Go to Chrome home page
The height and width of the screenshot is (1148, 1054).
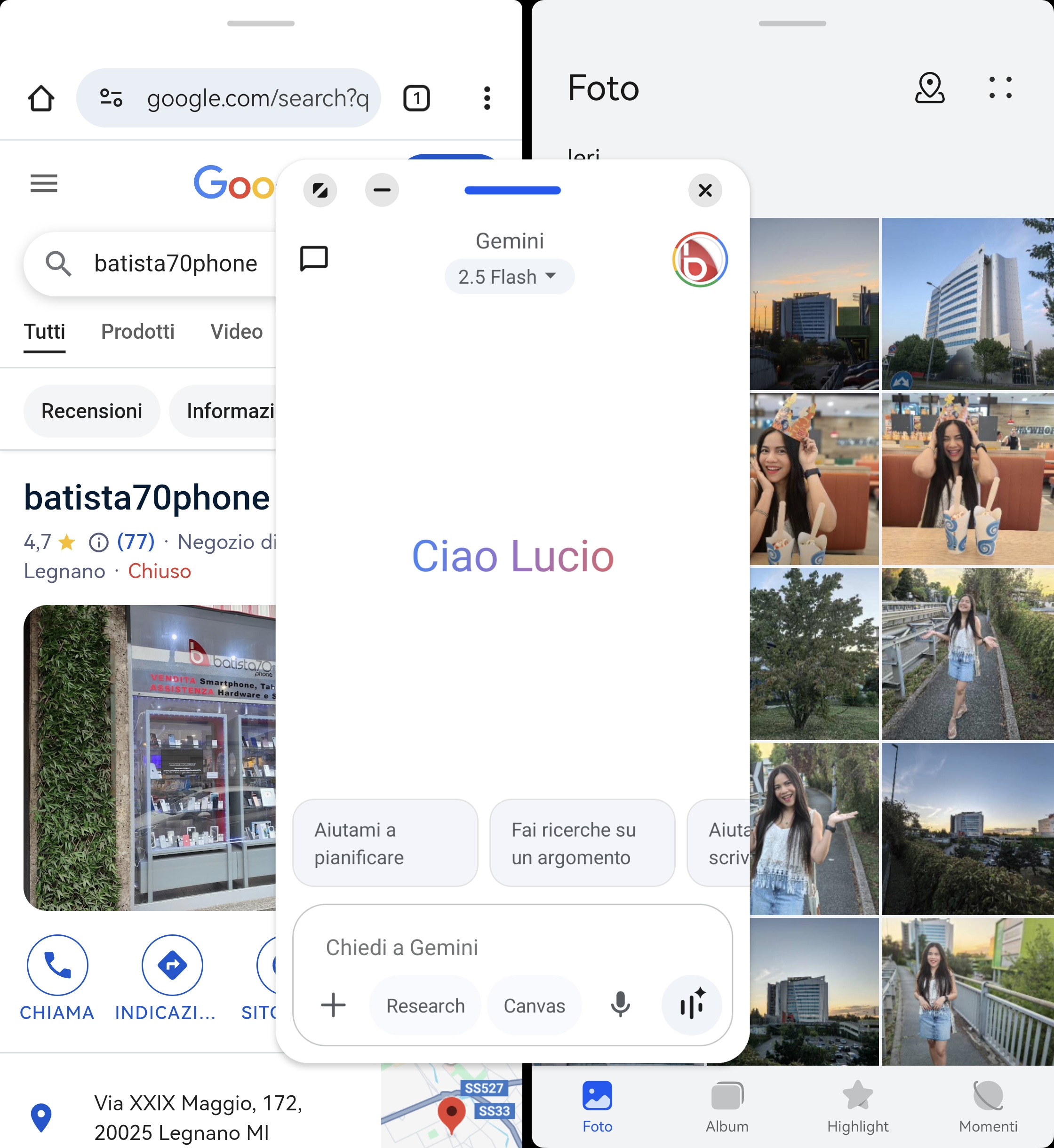pyautogui.click(x=41, y=98)
